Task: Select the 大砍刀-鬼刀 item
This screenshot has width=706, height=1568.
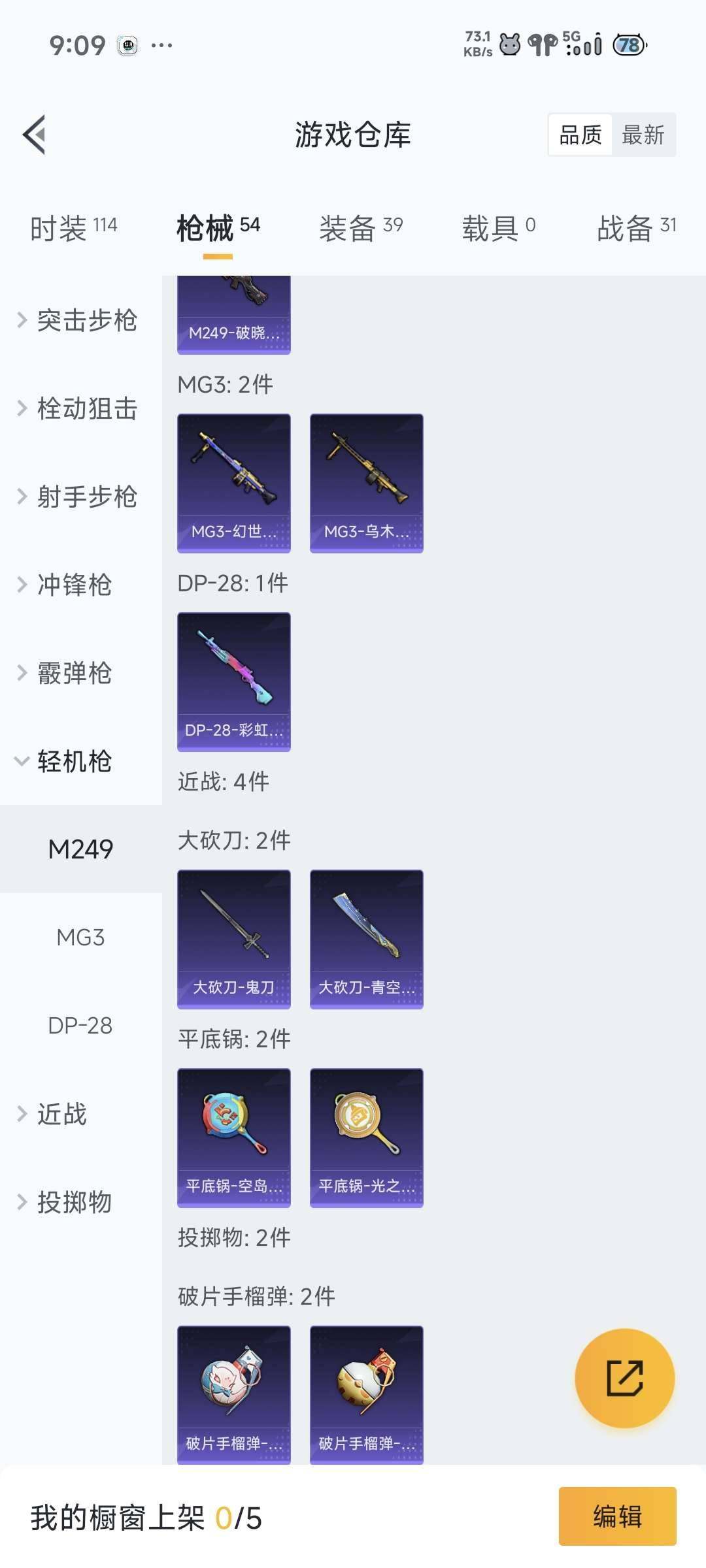Action: coord(233,939)
